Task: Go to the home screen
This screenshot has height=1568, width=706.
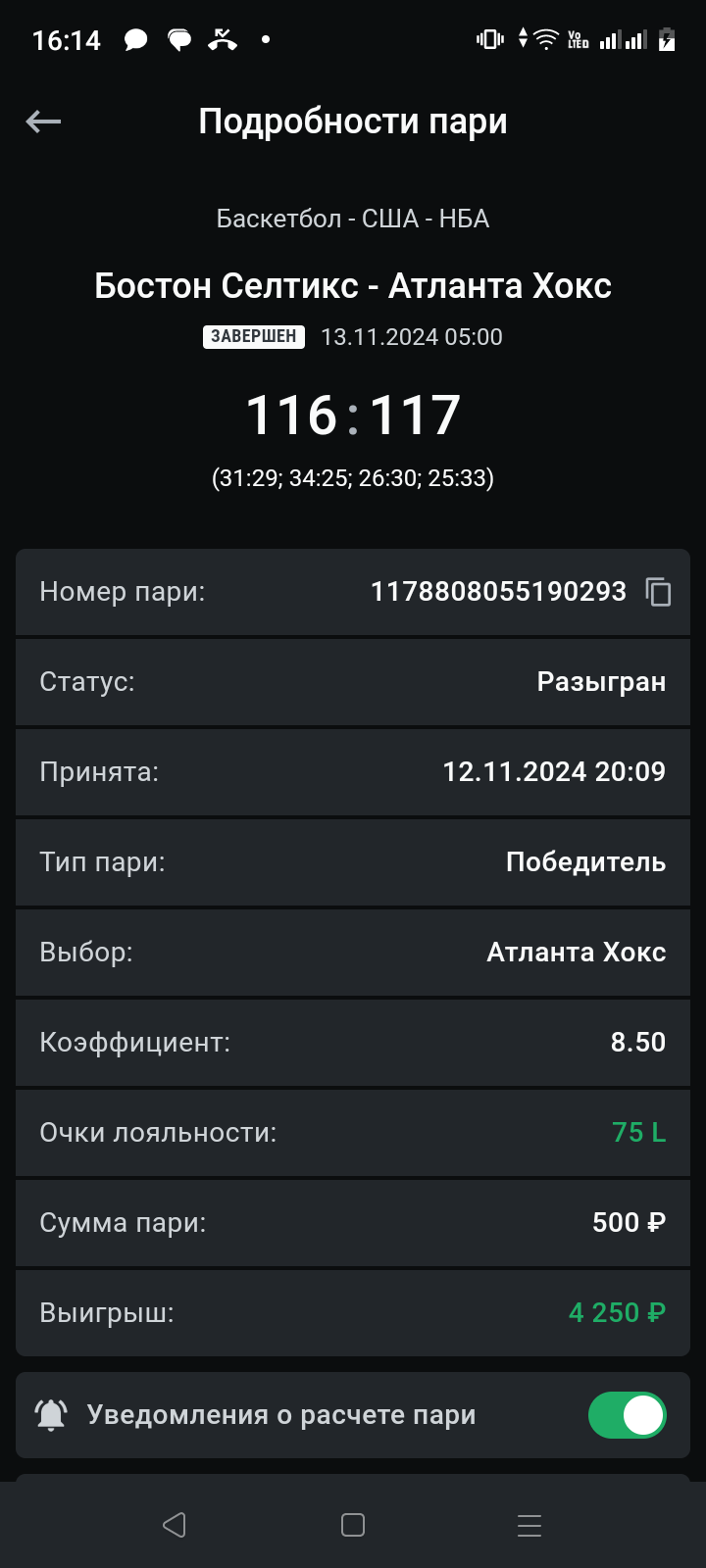Action: [x=353, y=1525]
